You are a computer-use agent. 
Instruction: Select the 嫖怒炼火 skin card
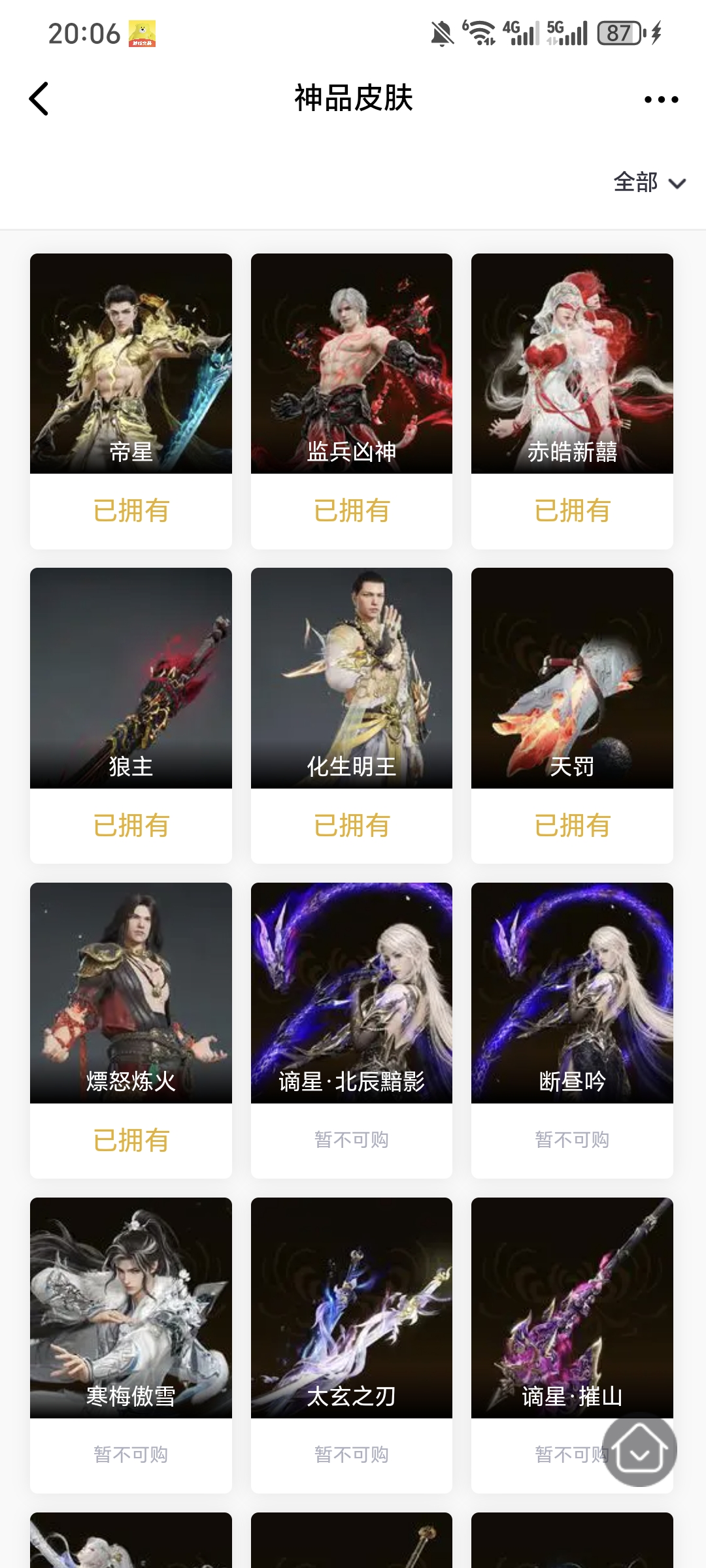tap(131, 993)
